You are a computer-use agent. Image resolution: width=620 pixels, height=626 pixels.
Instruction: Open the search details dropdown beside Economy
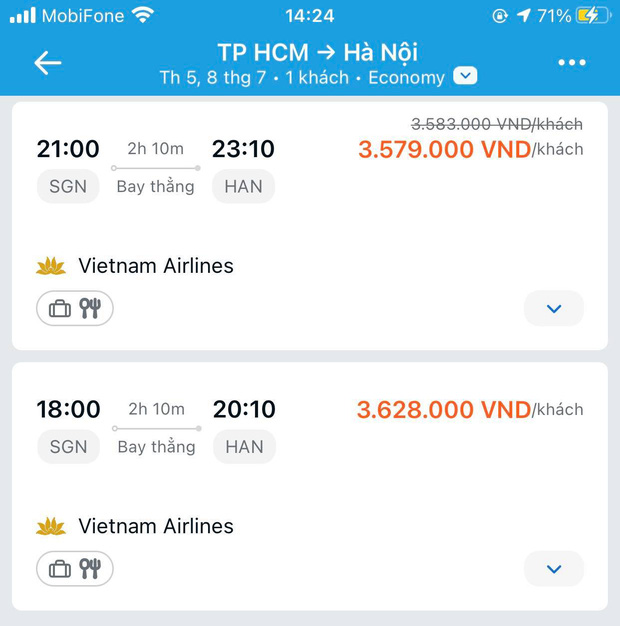pyautogui.click(x=465, y=77)
